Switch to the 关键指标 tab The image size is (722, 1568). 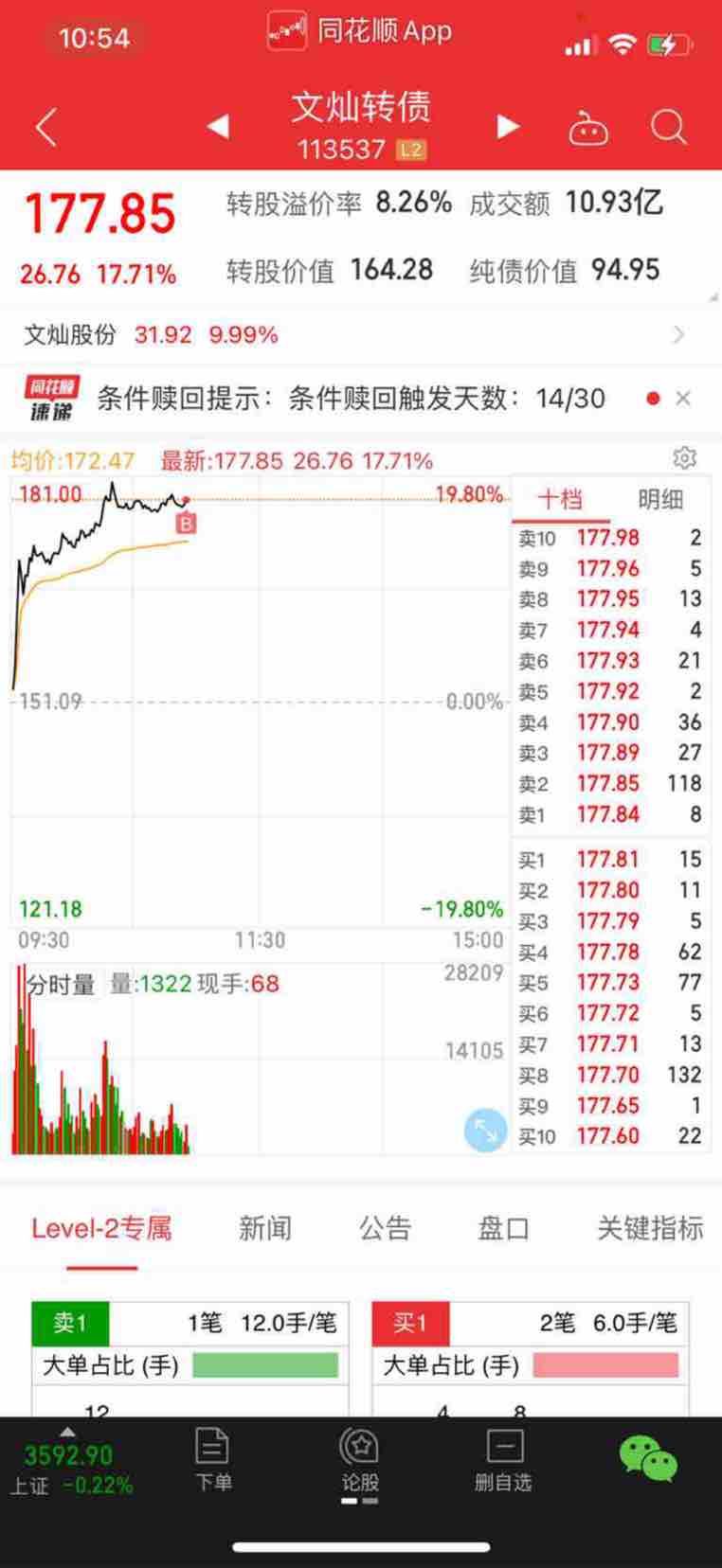point(650,1228)
